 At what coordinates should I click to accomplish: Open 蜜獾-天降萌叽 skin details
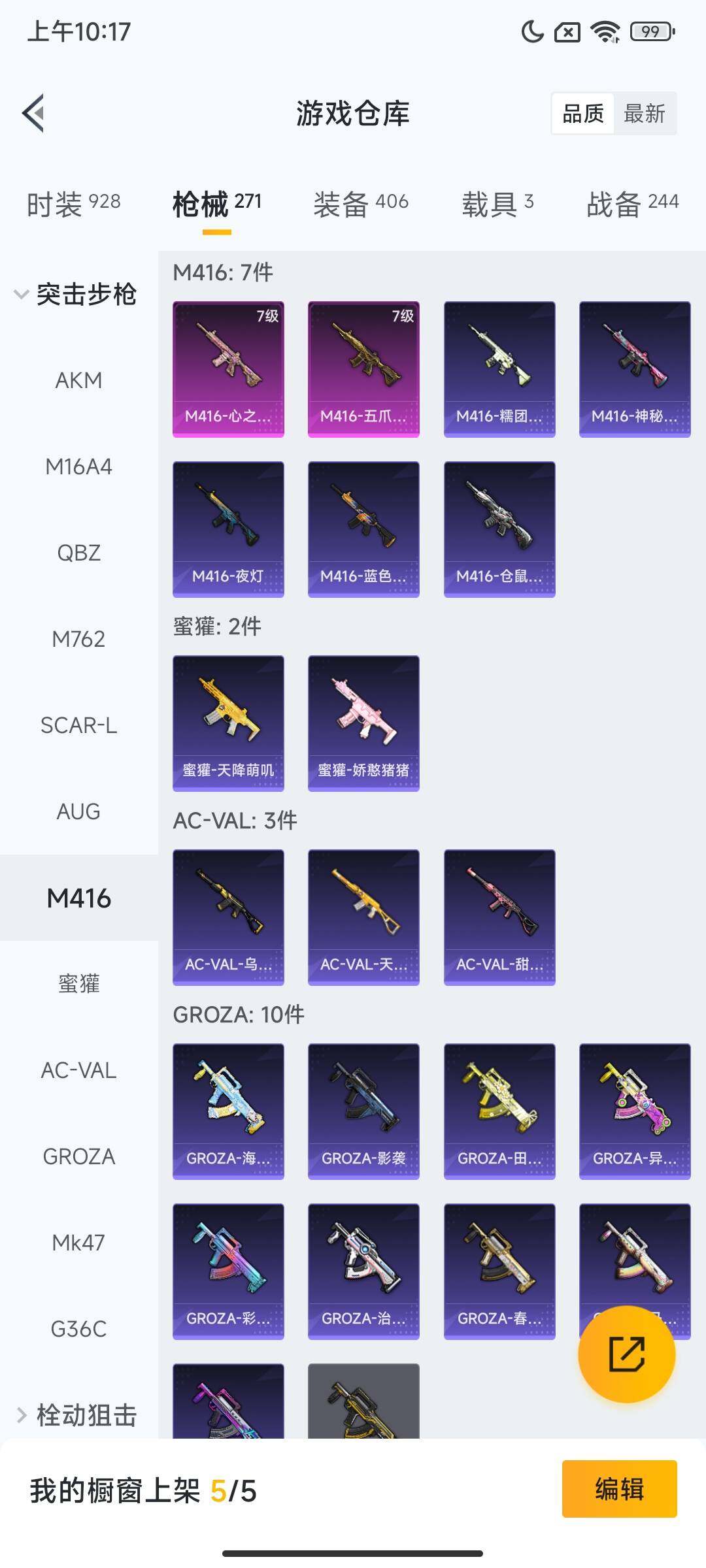pos(228,723)
